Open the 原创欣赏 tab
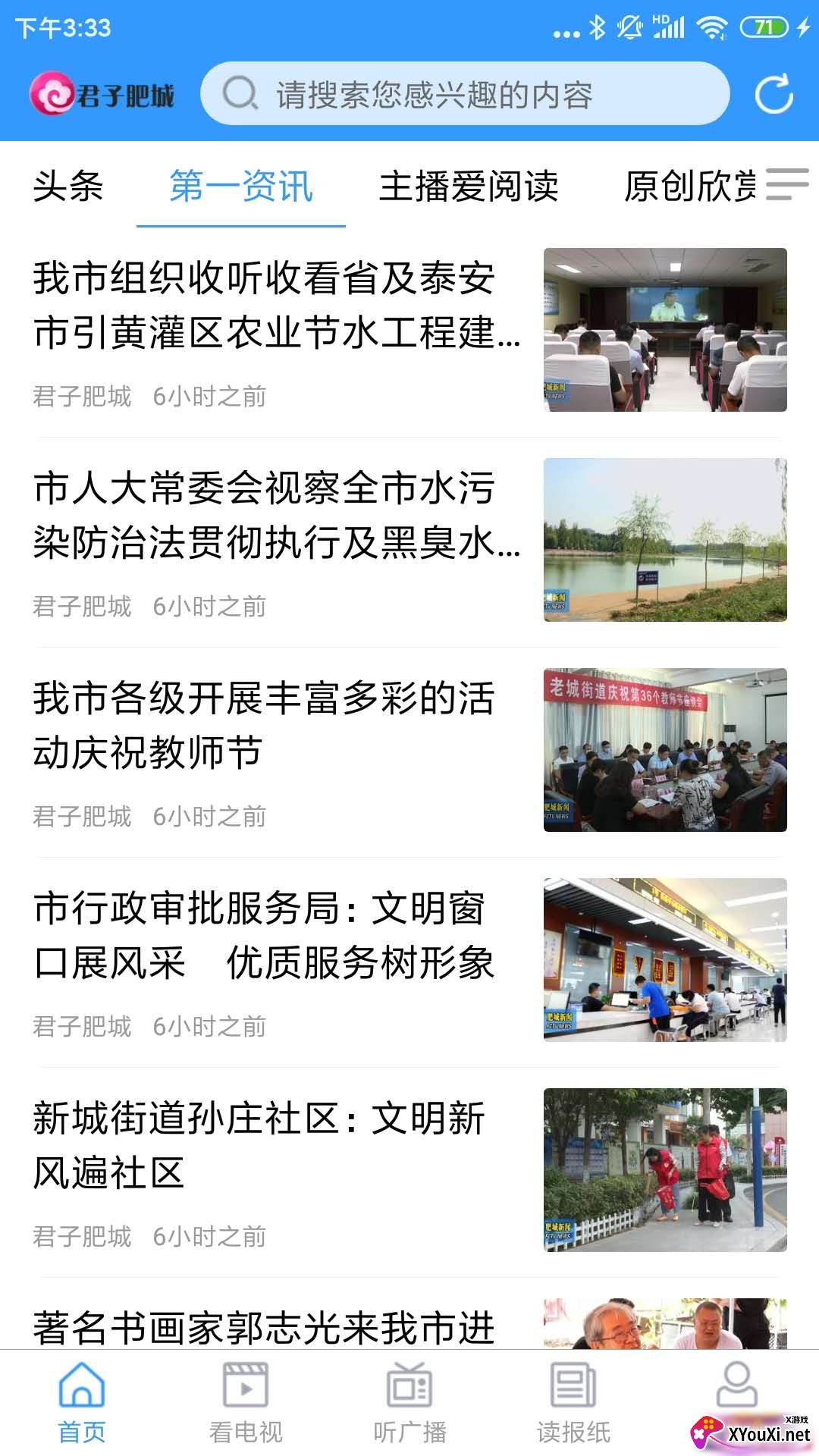Viewport: 819px width, 1456px height. pos(689,187)
